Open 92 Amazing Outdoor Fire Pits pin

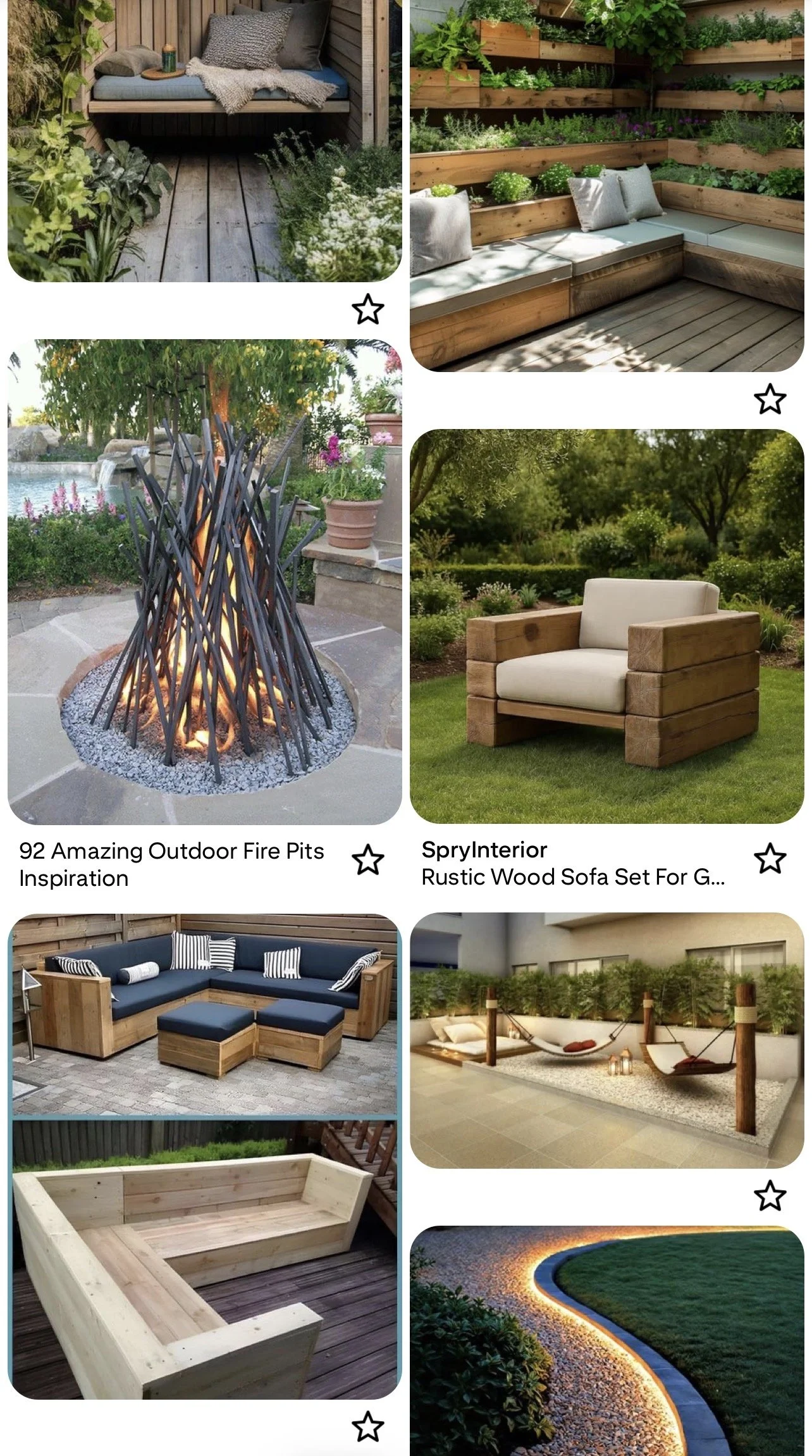(204, 582)
